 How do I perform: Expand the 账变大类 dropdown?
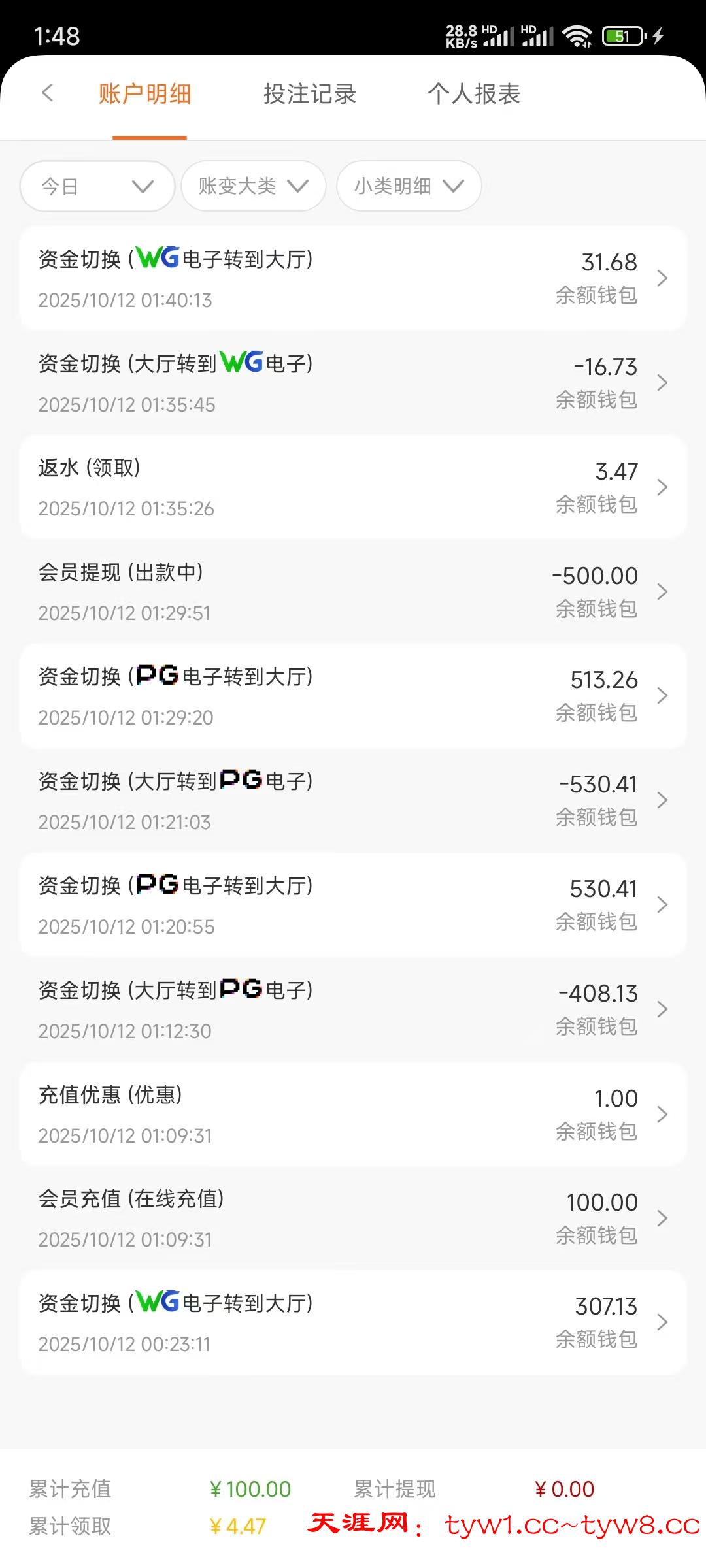pos(253,186)
